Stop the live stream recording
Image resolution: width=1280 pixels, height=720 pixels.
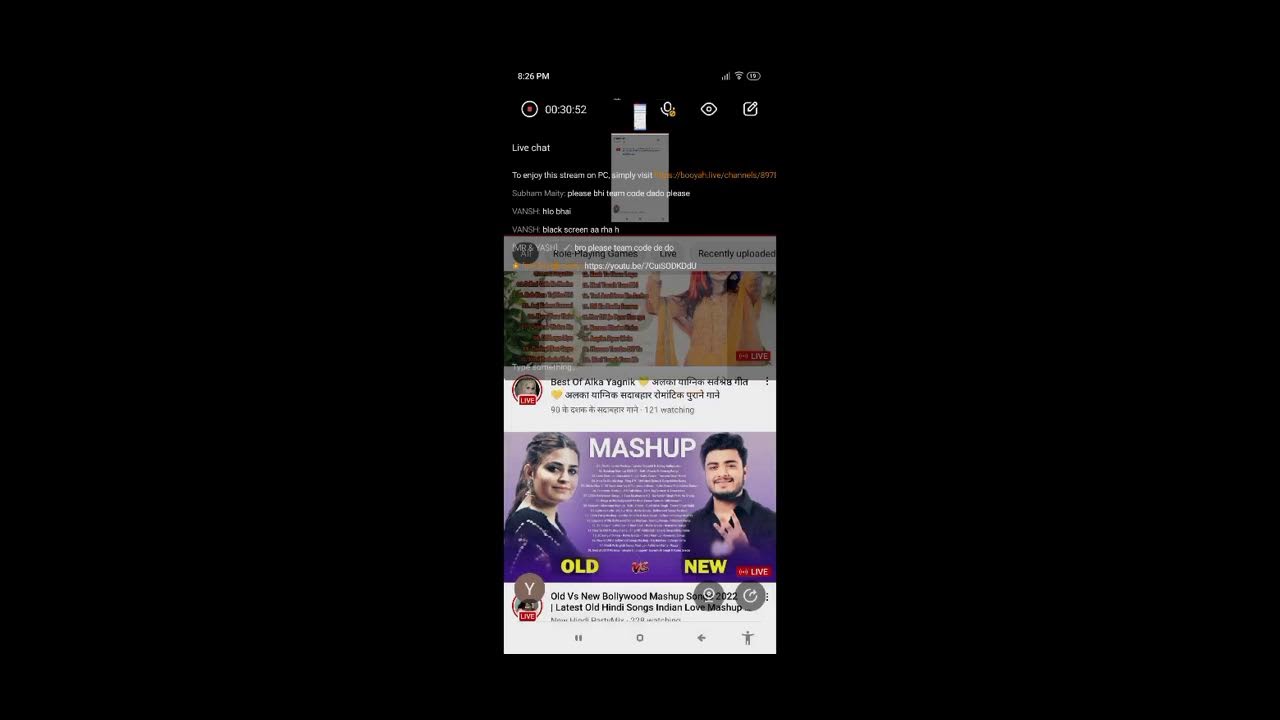(x=530, y=109)
